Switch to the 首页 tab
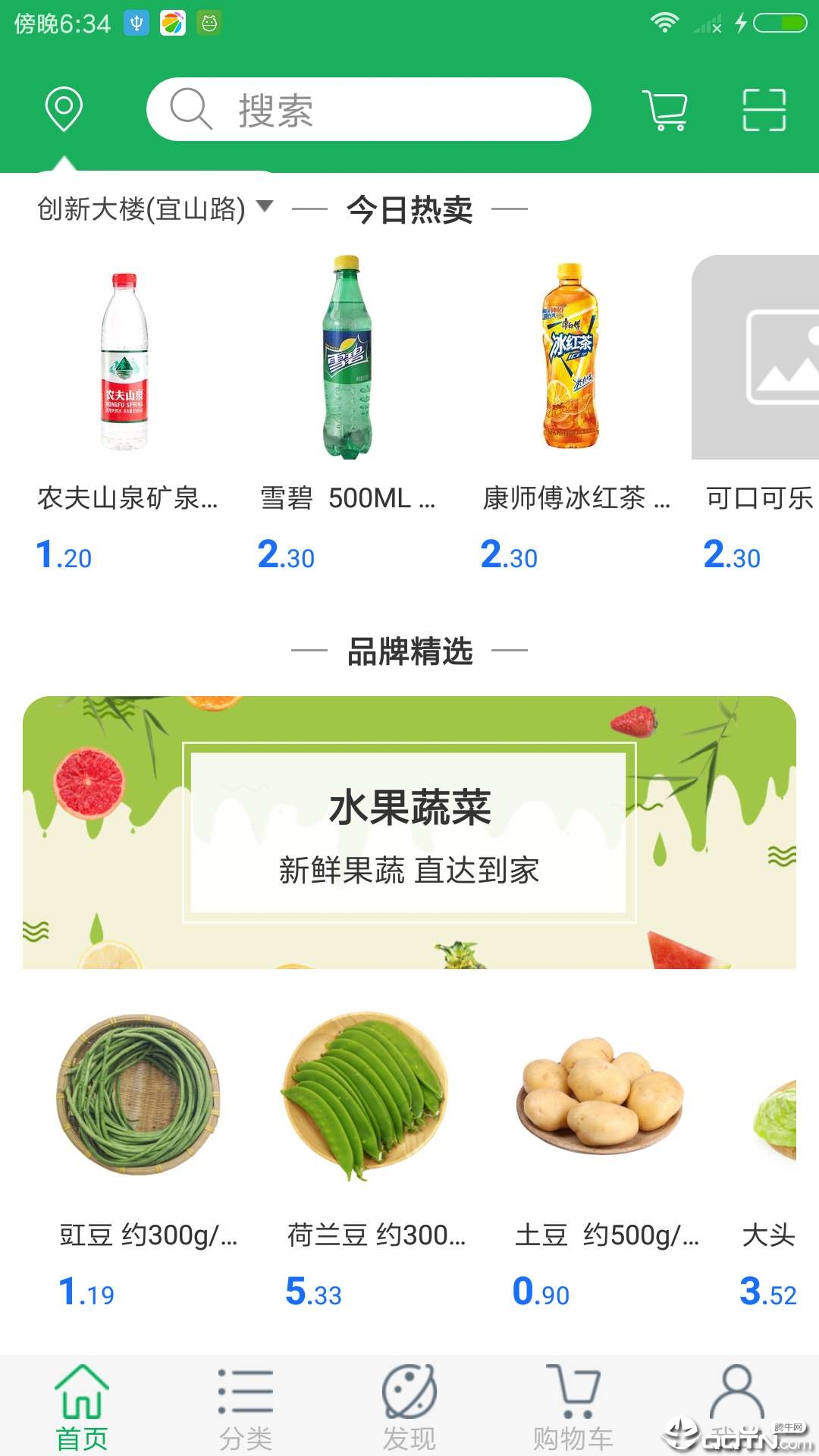This screenshot has width=819, height=1456. (82, 1407)
